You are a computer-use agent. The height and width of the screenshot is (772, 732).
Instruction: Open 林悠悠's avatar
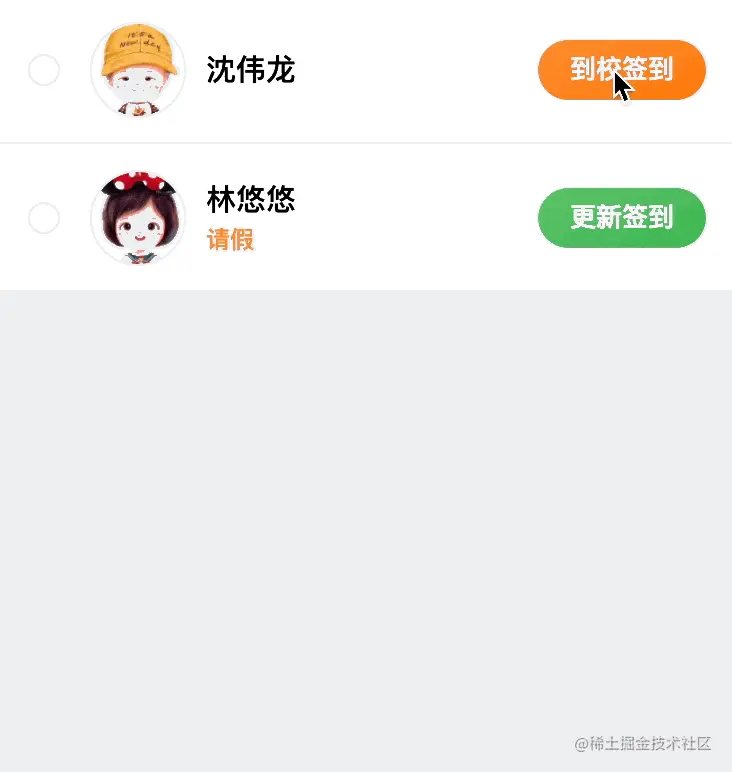138,217
